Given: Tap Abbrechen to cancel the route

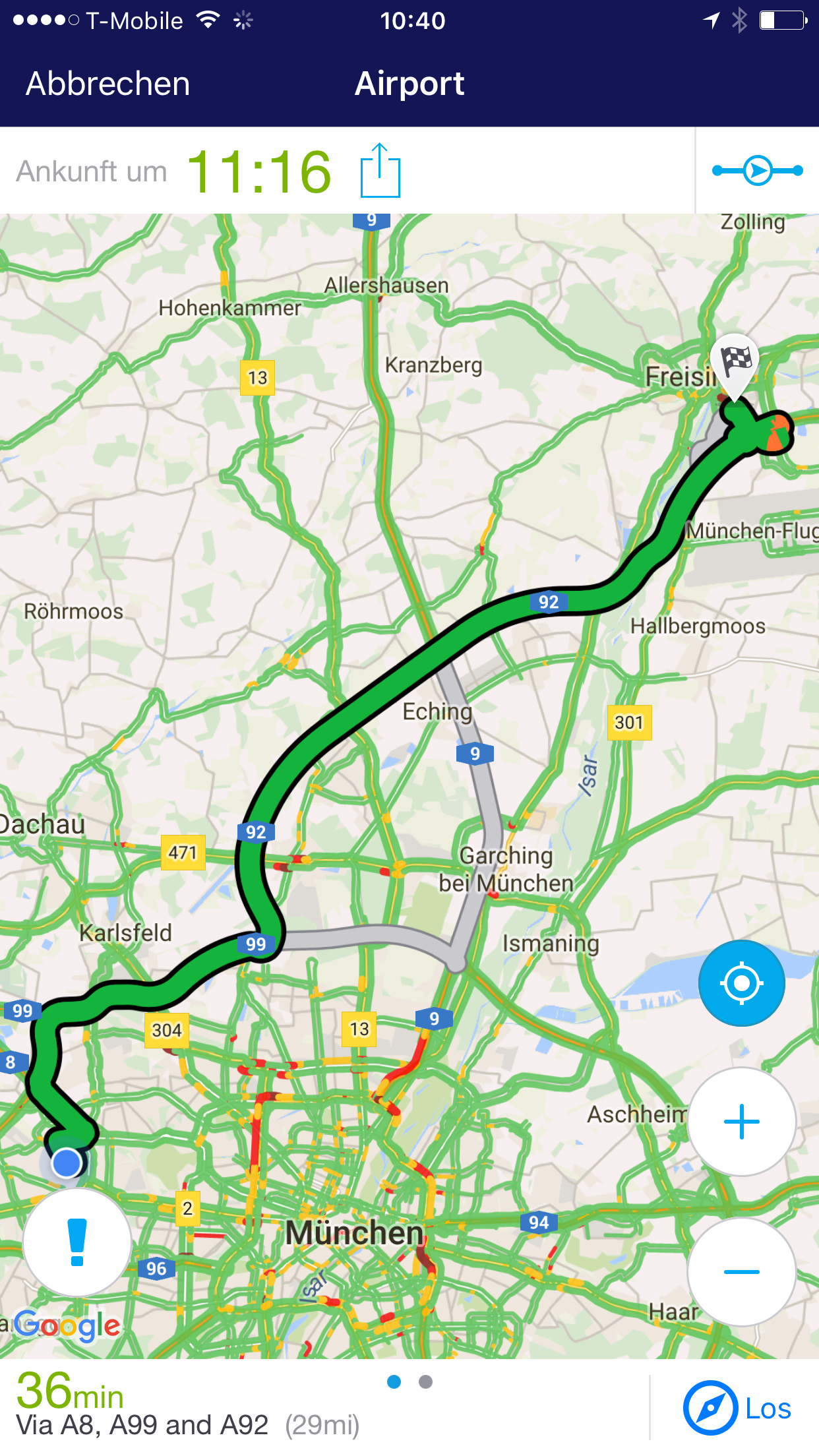Looking at the screenshot, I should tap(108, 84).
